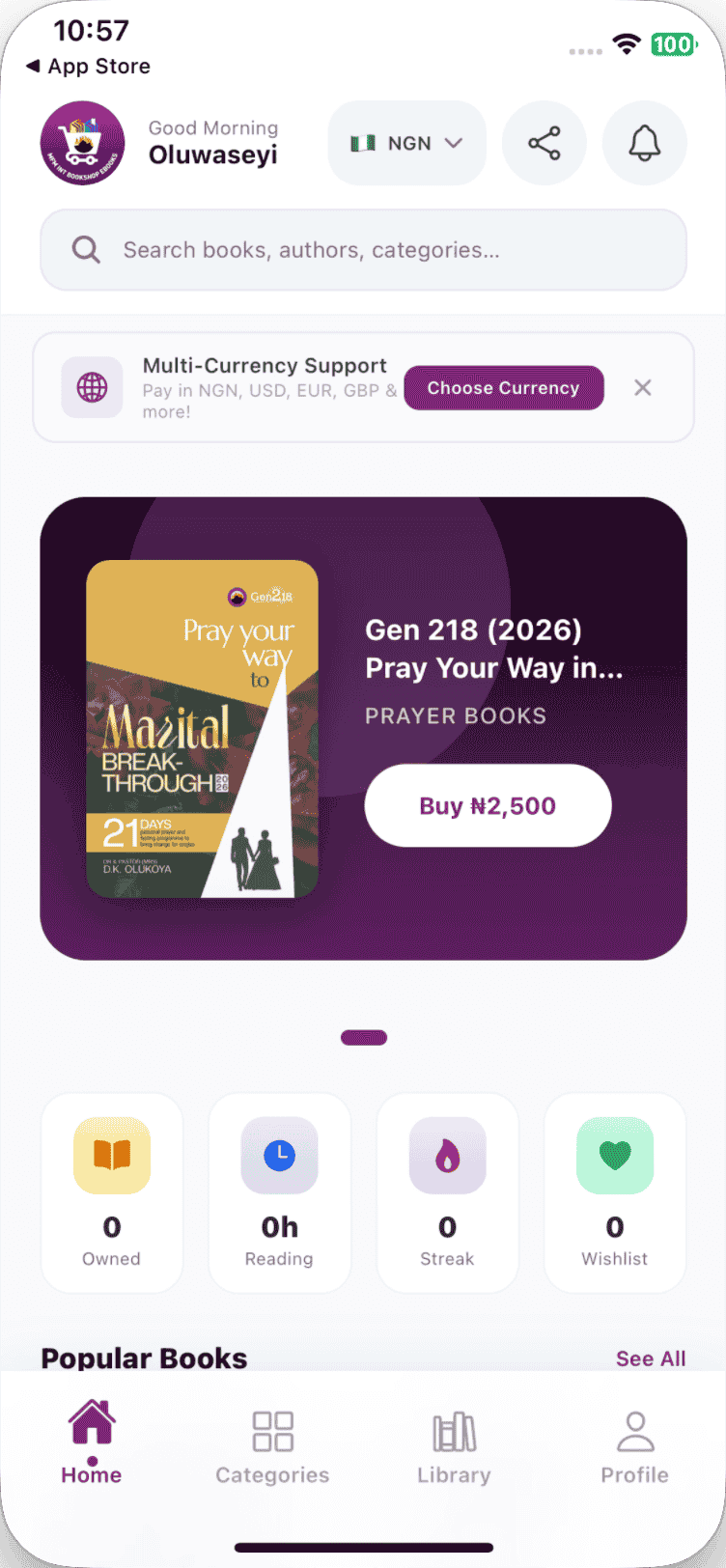The image size is (726, 1568).
Task: Focus the search books field
Action: 363,250
